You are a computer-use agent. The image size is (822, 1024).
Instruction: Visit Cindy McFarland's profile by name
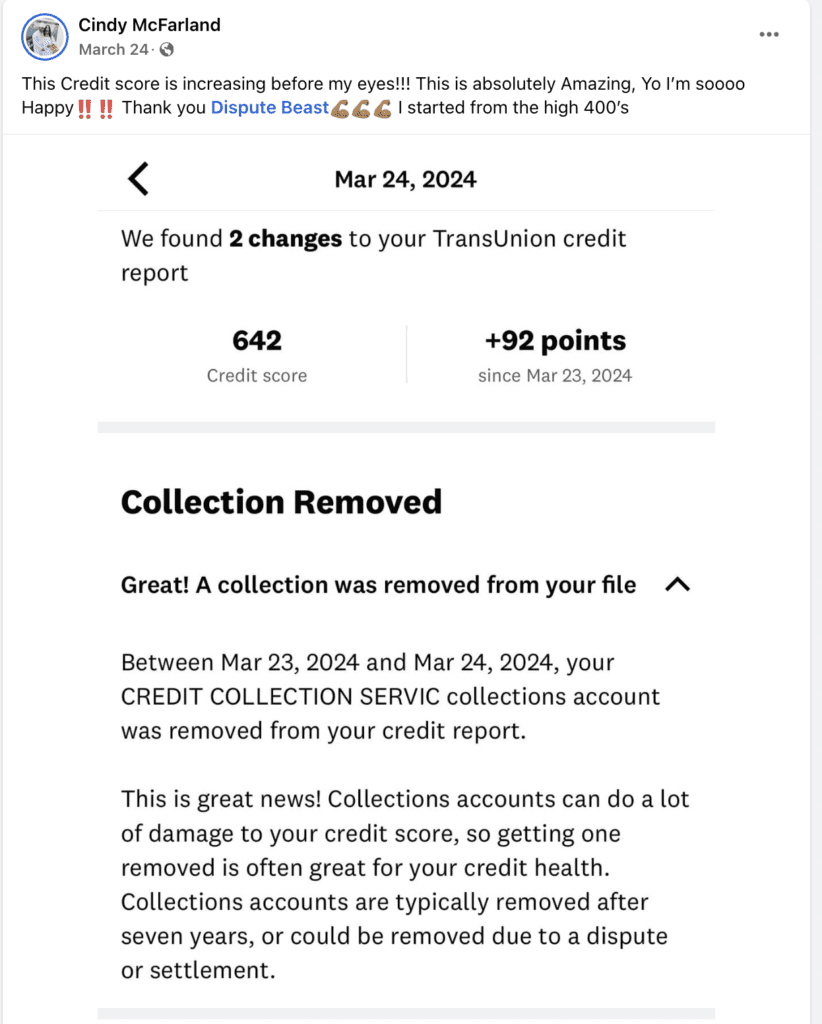(149, 25)
